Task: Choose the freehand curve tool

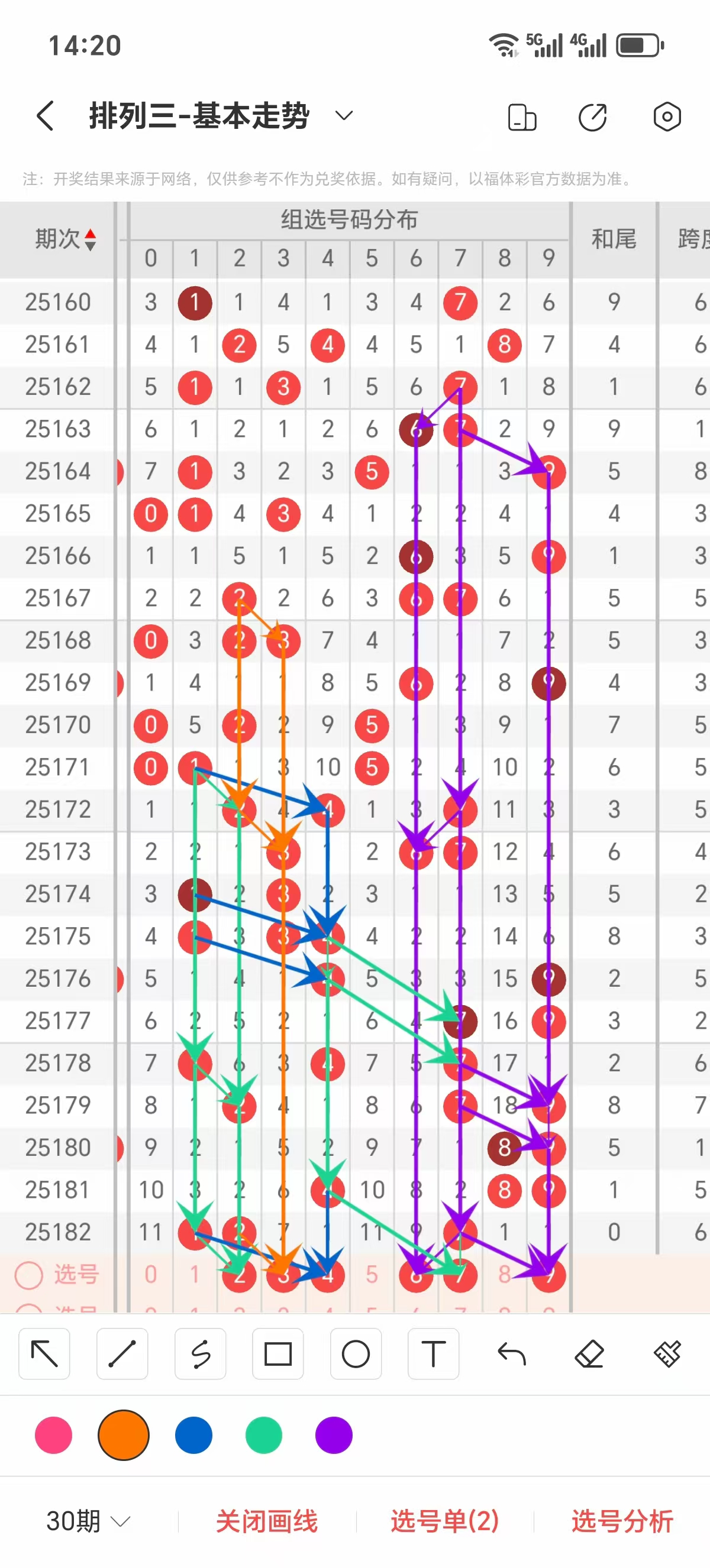Action: 201,1355
